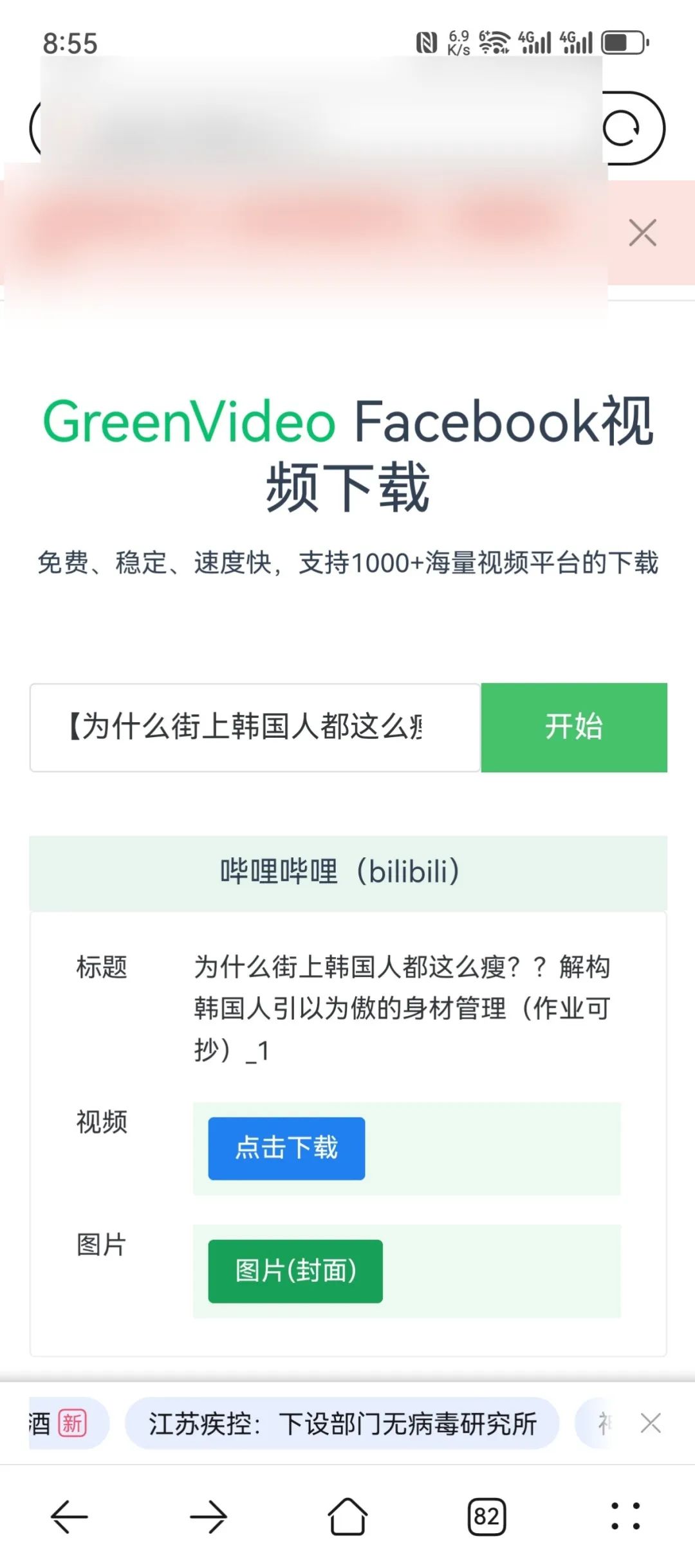Go back to the previous page
The height and width of the screenshot is (1568, 695).
[x=69, y=1517]
